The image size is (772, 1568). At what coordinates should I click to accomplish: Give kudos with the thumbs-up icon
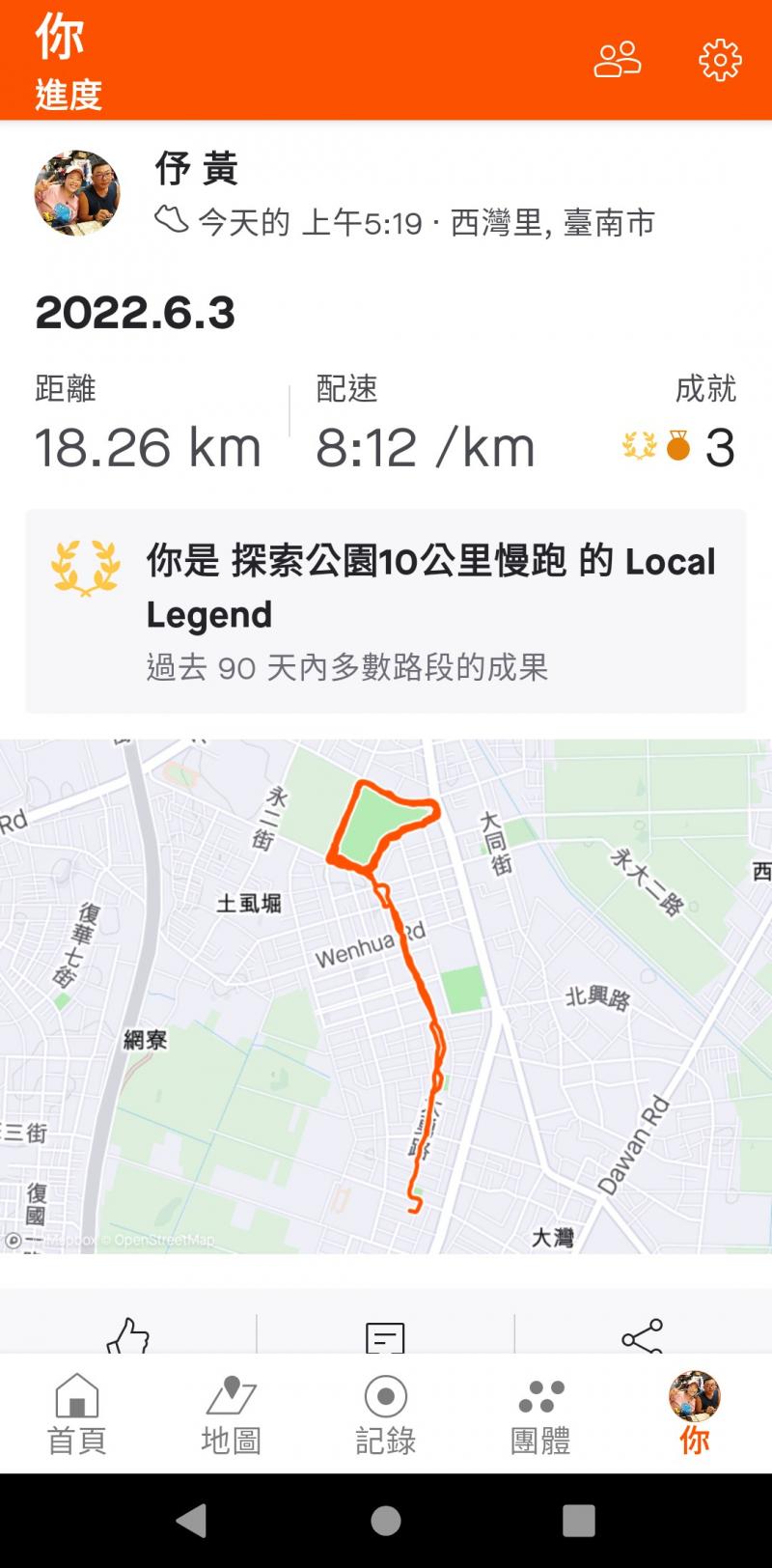coord(128,1335)
